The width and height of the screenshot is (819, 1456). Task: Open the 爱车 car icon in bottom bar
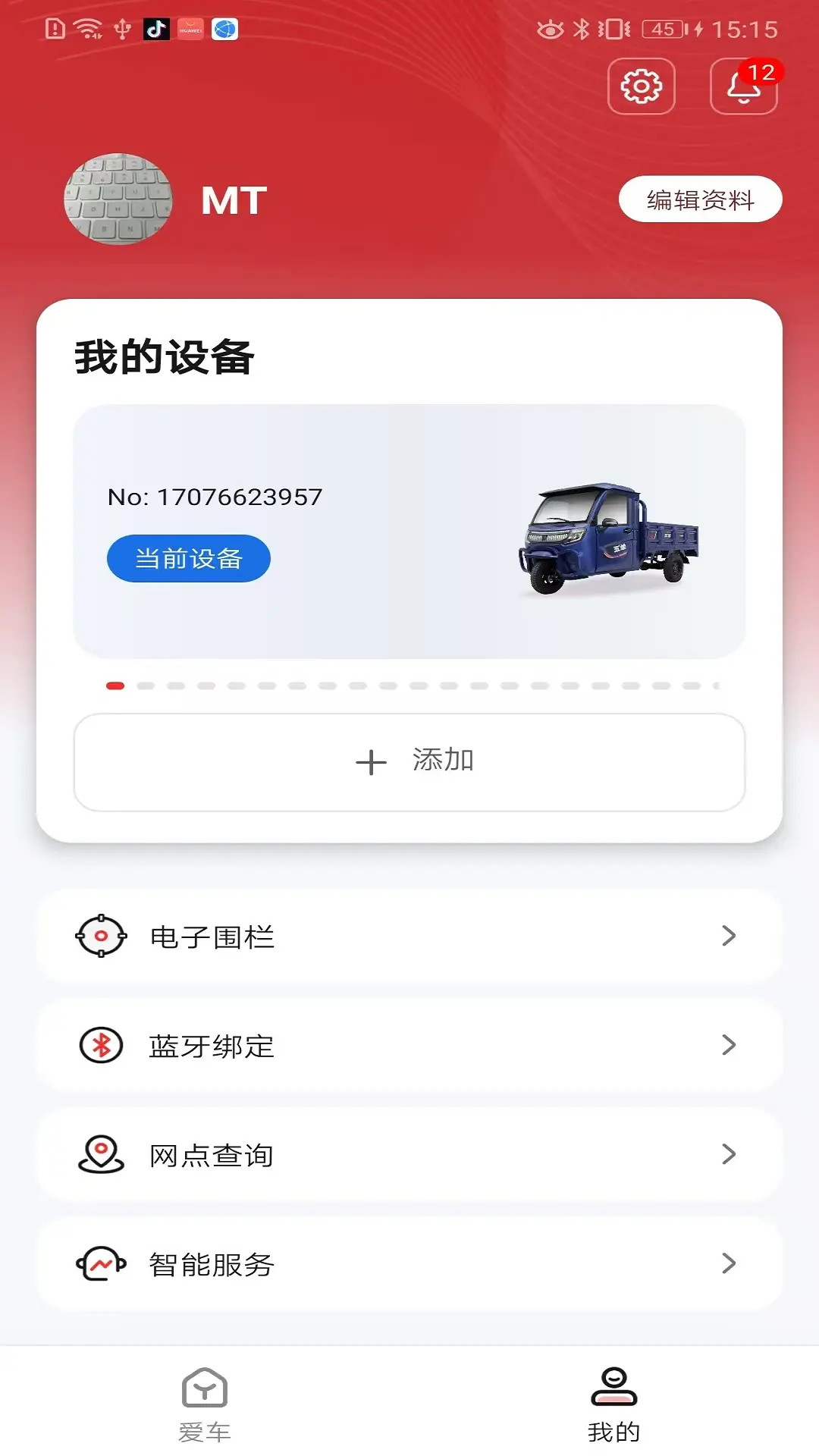pos(205,1401)
